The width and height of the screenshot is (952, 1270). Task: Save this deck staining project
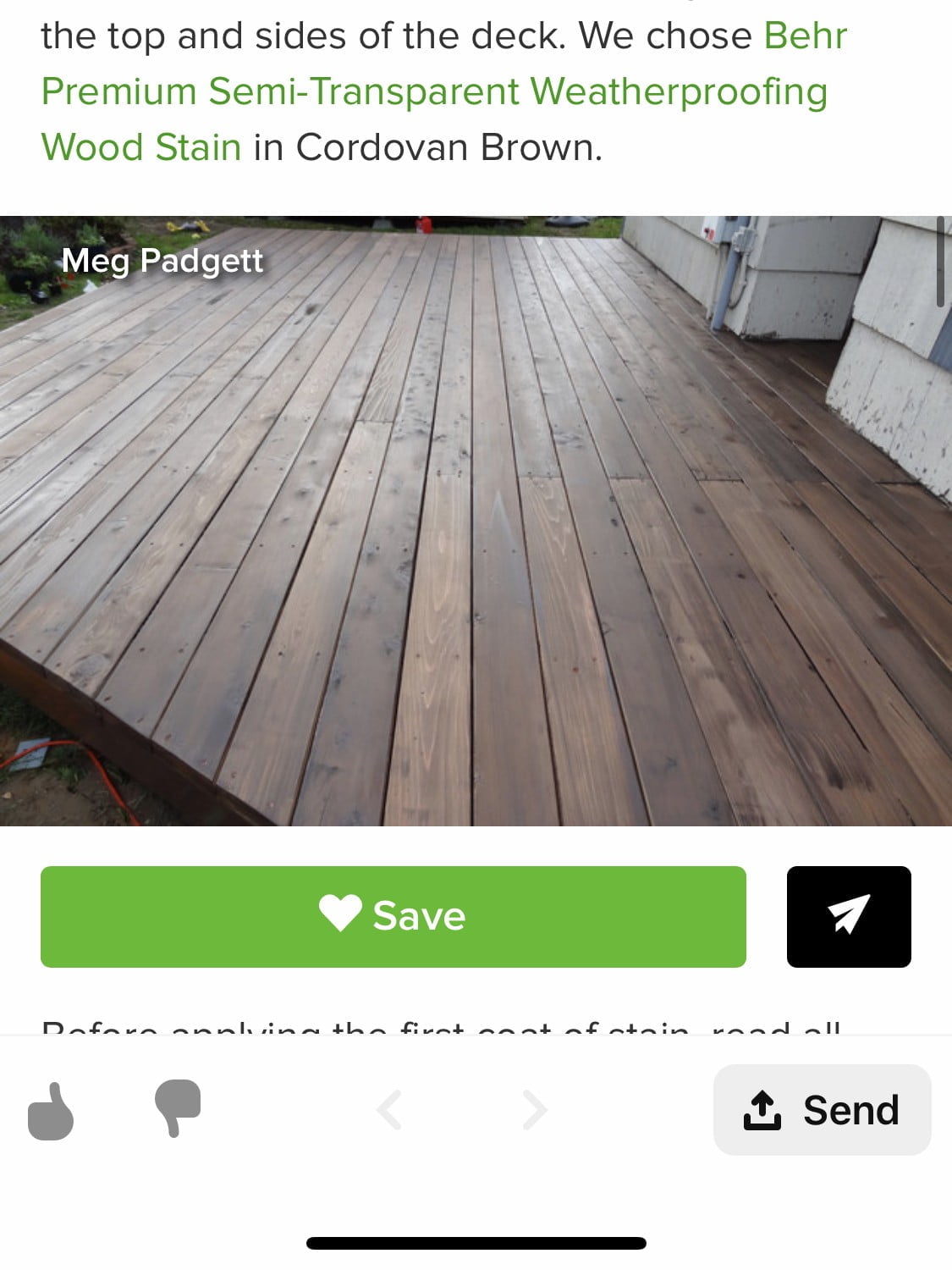pos(393,916)
